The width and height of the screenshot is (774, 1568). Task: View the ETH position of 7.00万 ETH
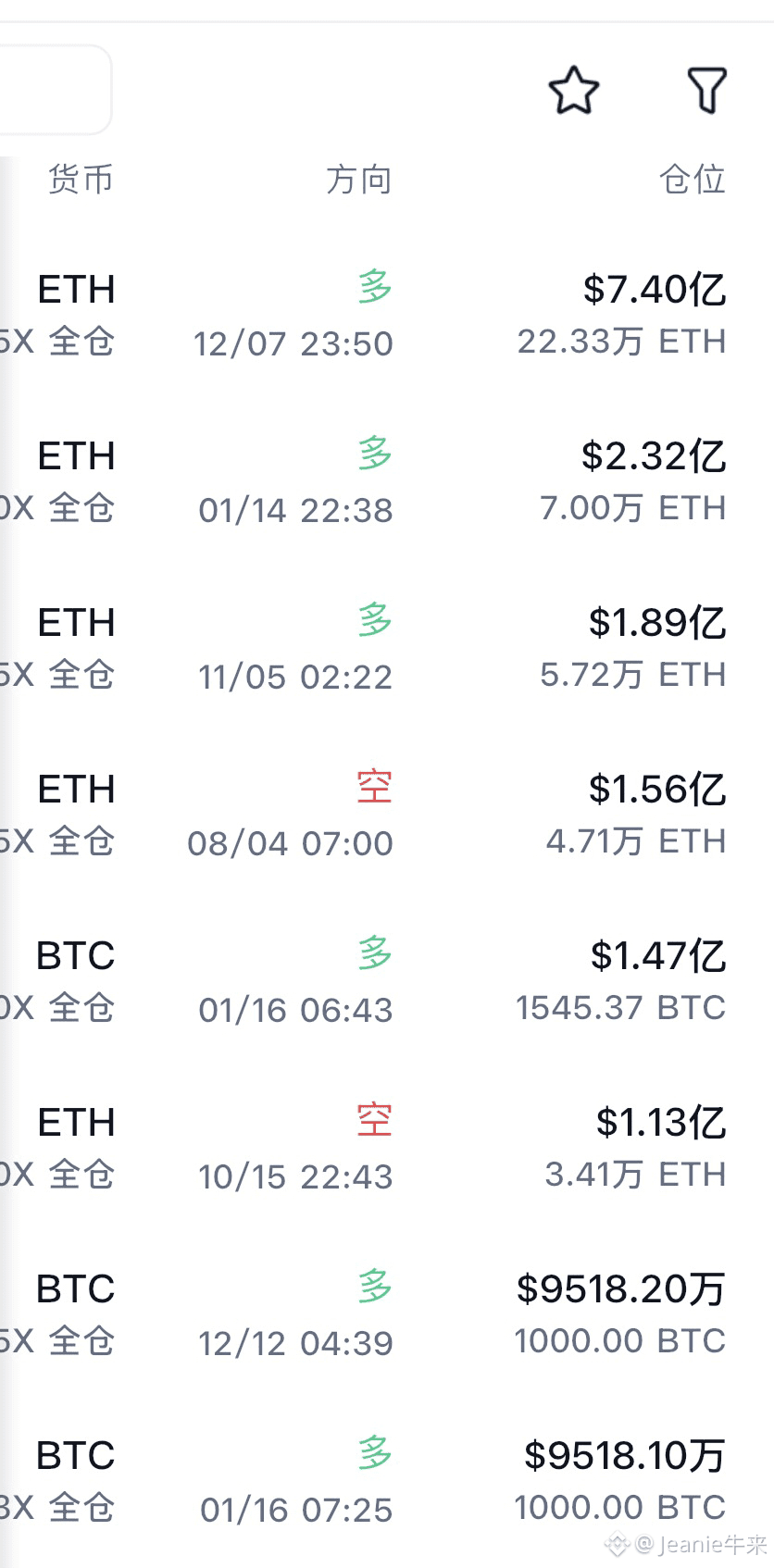pyautogui.click(x=387, y=481)
